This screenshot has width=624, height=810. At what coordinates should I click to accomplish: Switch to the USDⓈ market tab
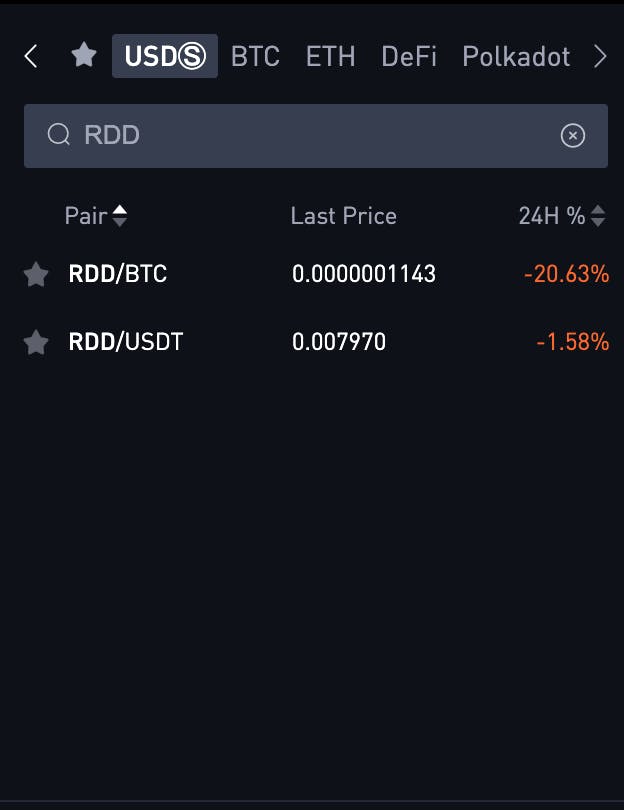tap(165, 56)
